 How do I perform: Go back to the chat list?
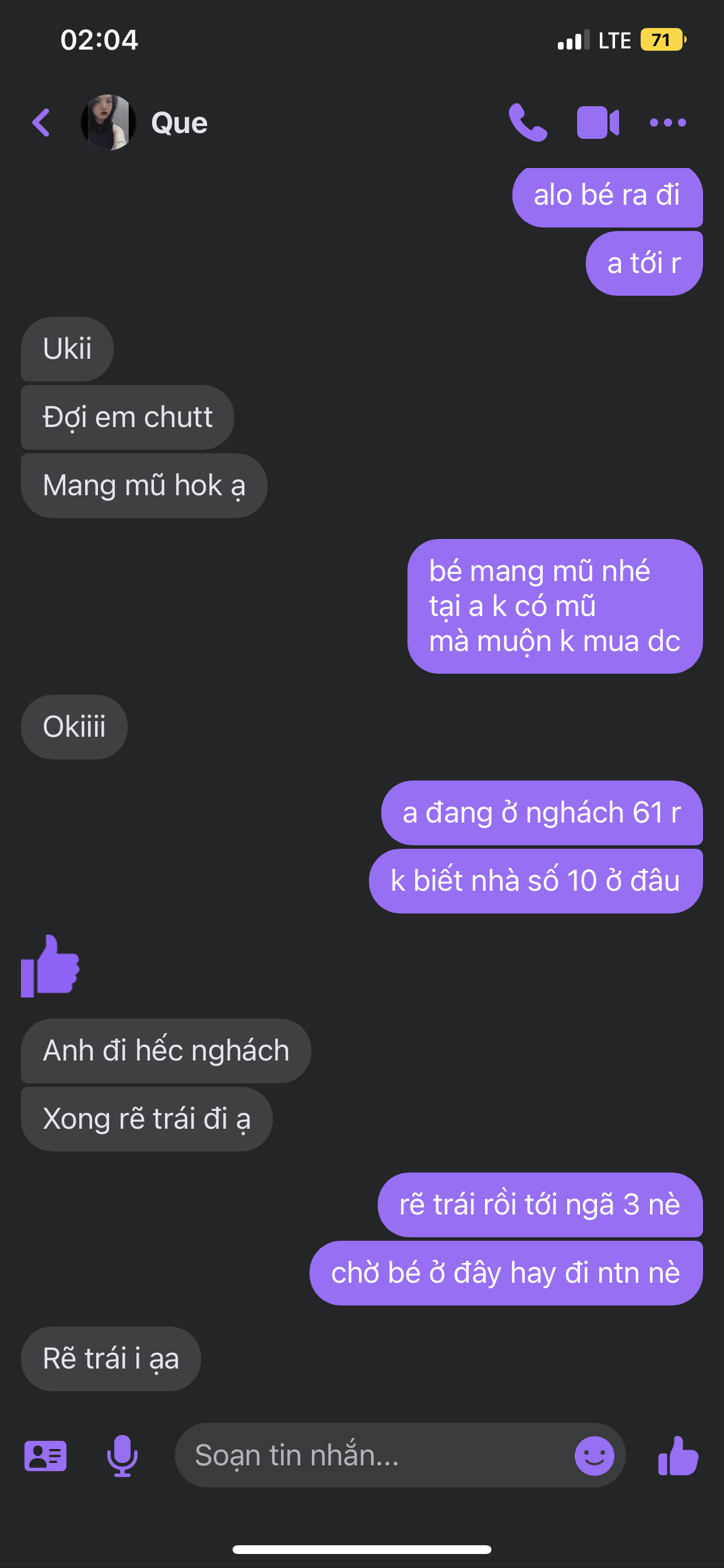click(x=41, y=123)
